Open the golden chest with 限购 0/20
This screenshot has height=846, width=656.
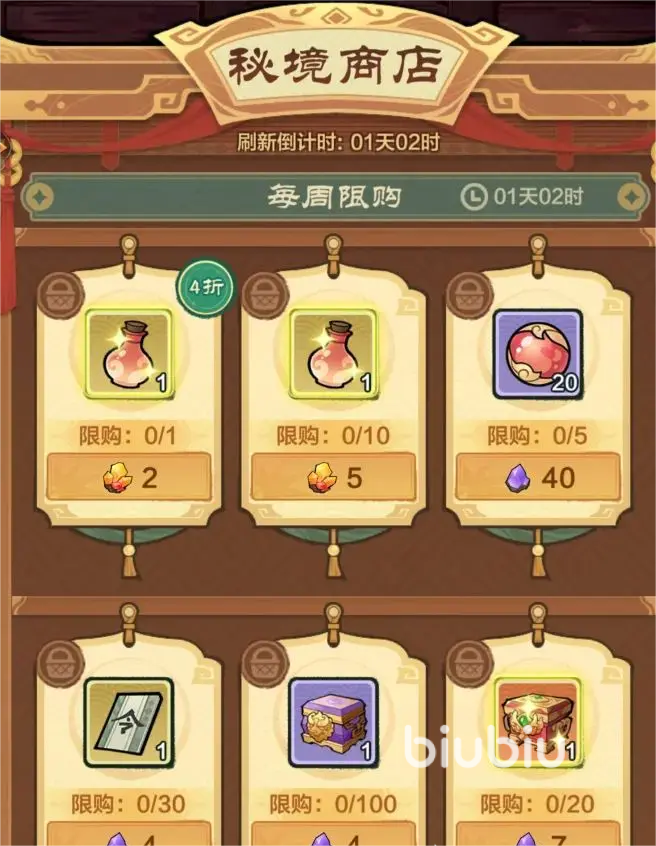(538, 722)
